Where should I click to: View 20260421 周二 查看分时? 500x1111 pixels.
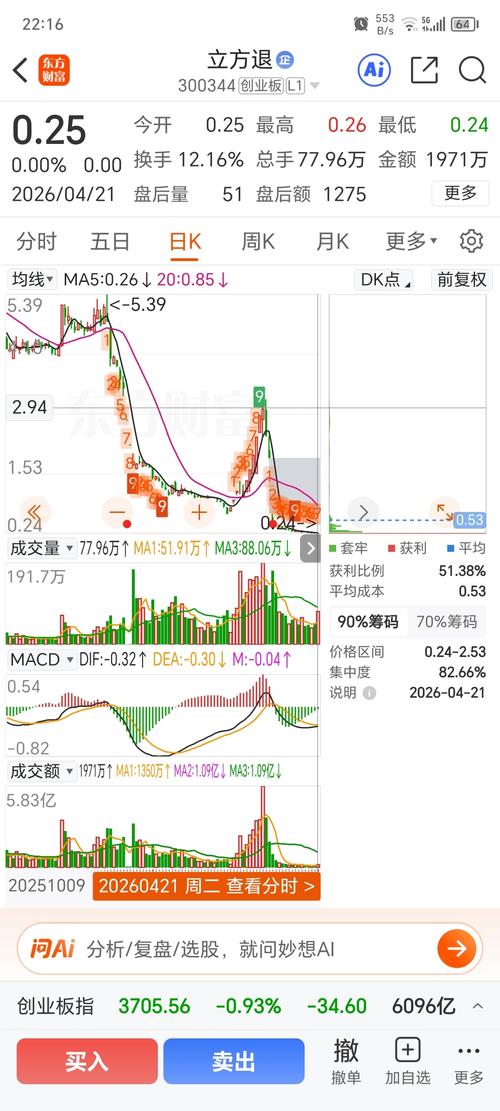click(x=207, y=886)
